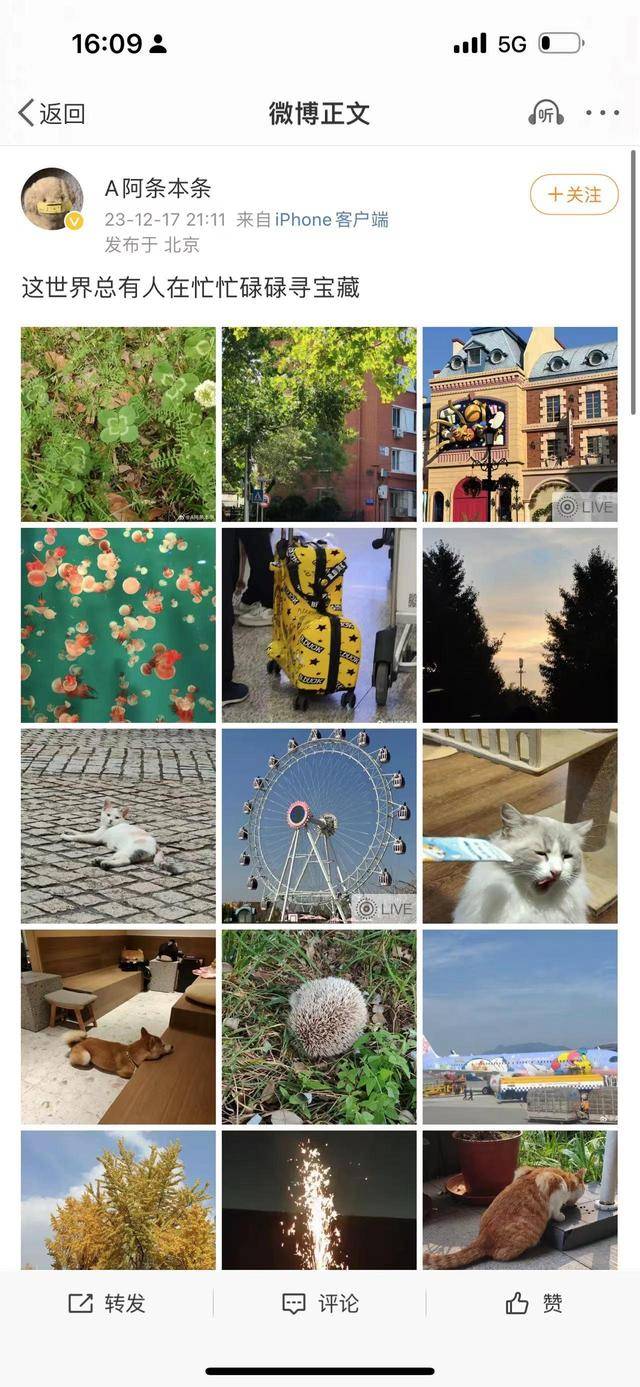640x1387 pixels.
Task: View the painted airplane photo
Action: tap(520, 1027)
